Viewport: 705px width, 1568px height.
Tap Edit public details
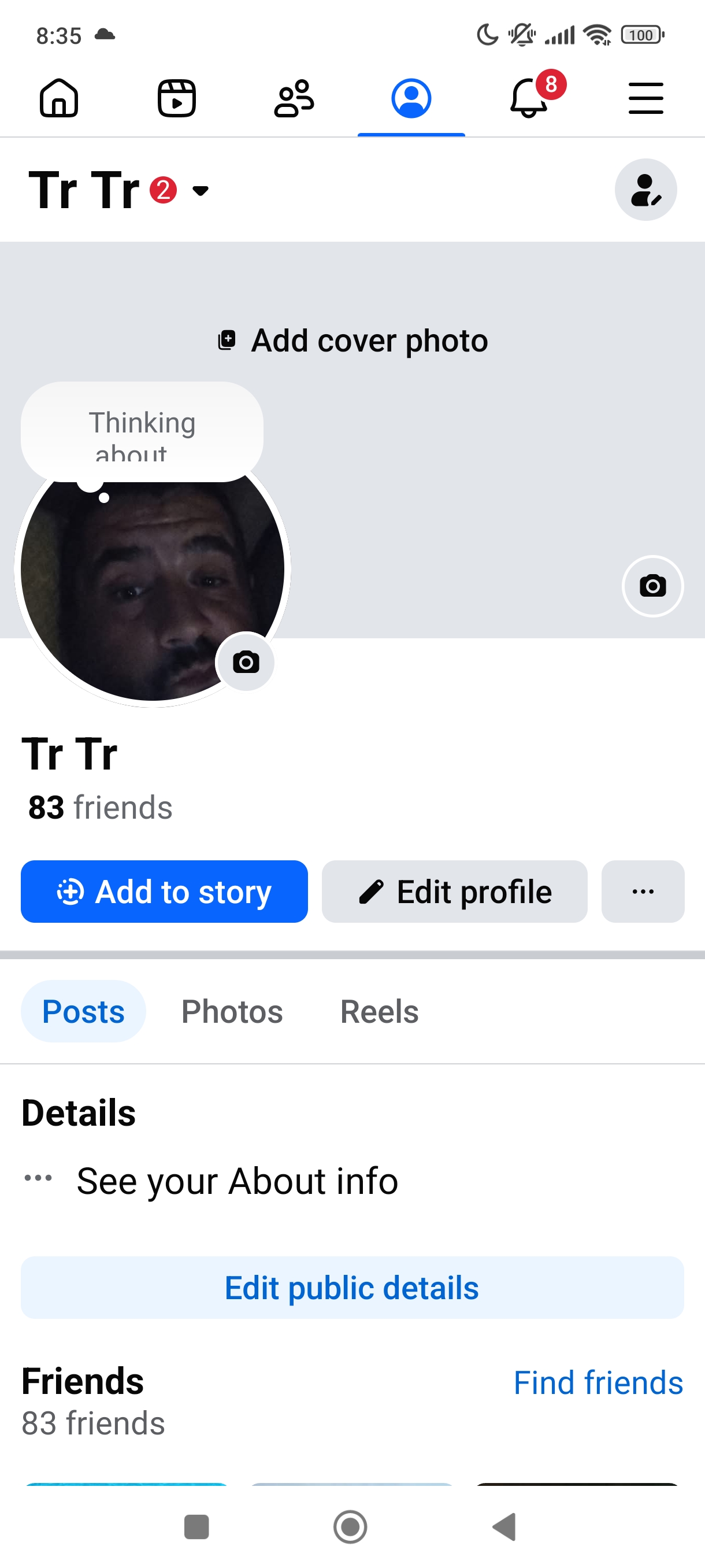pos(352,1288)
